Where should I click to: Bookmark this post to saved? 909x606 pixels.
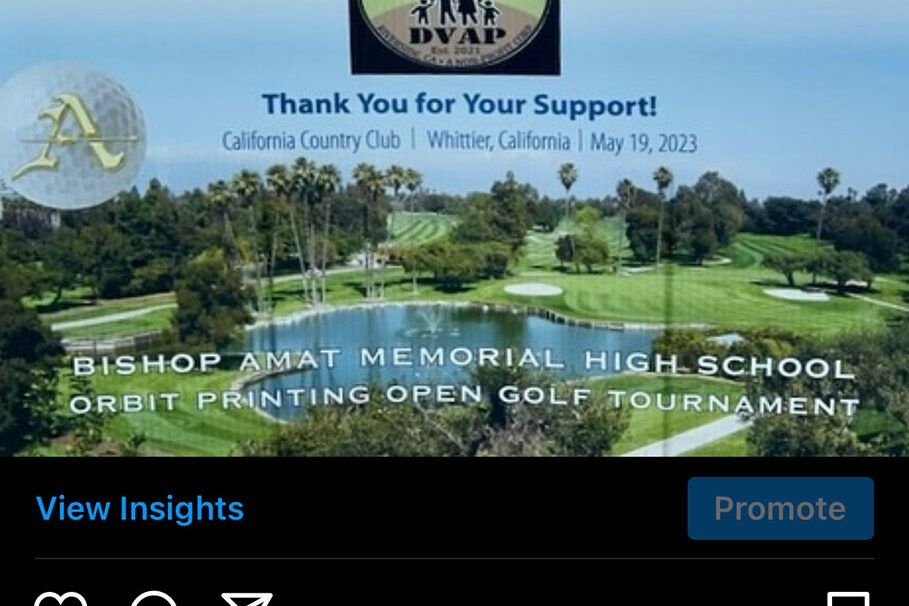pos(848,599)
